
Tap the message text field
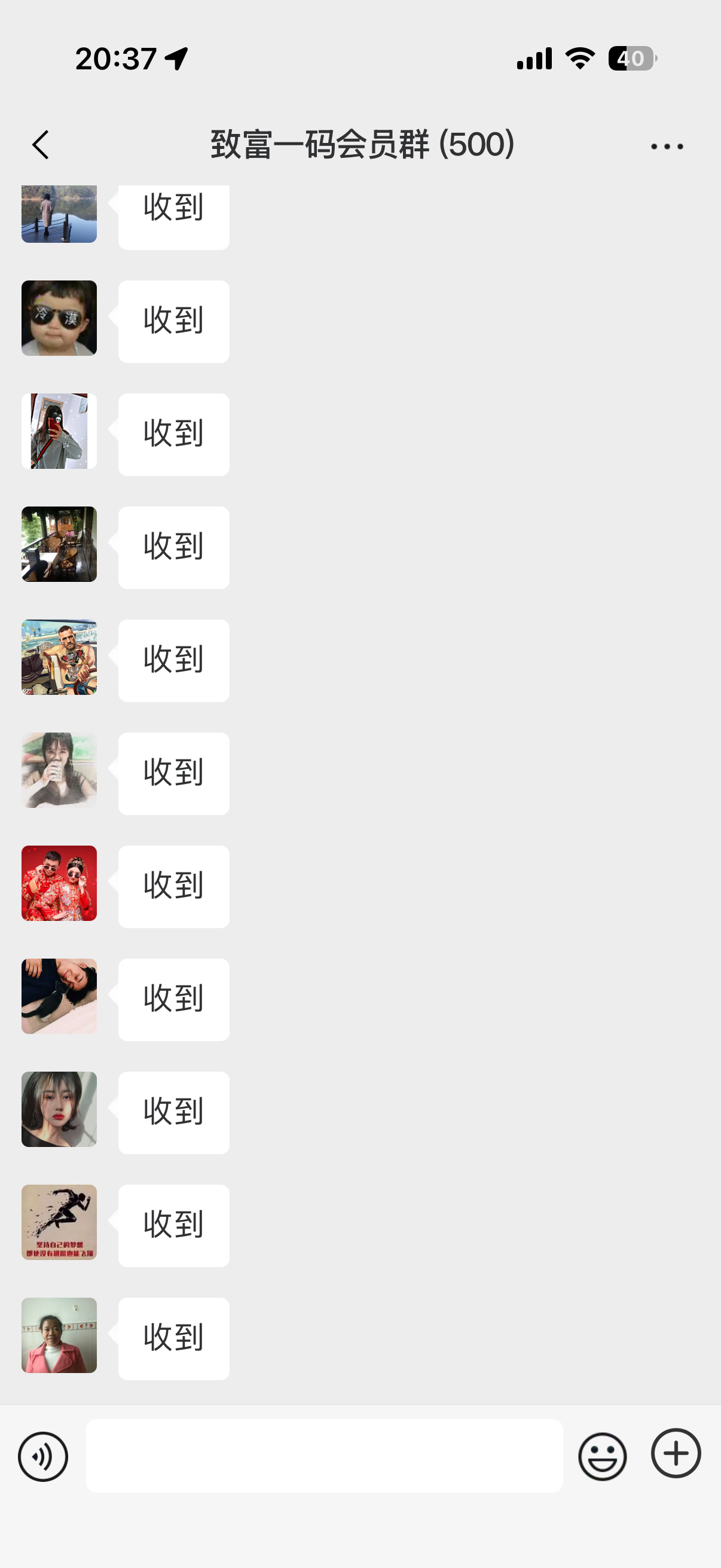point(324,1456)
